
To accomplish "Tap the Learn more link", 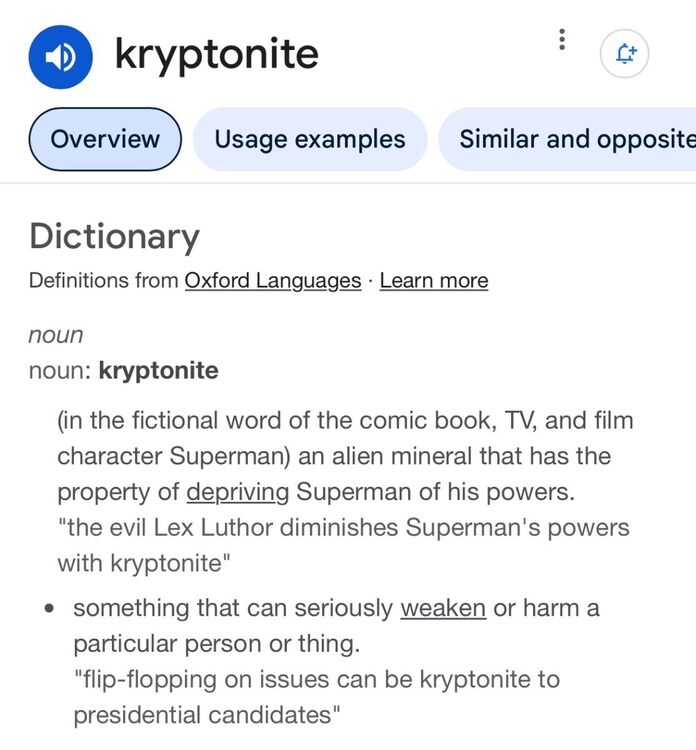I will point(434,281).
